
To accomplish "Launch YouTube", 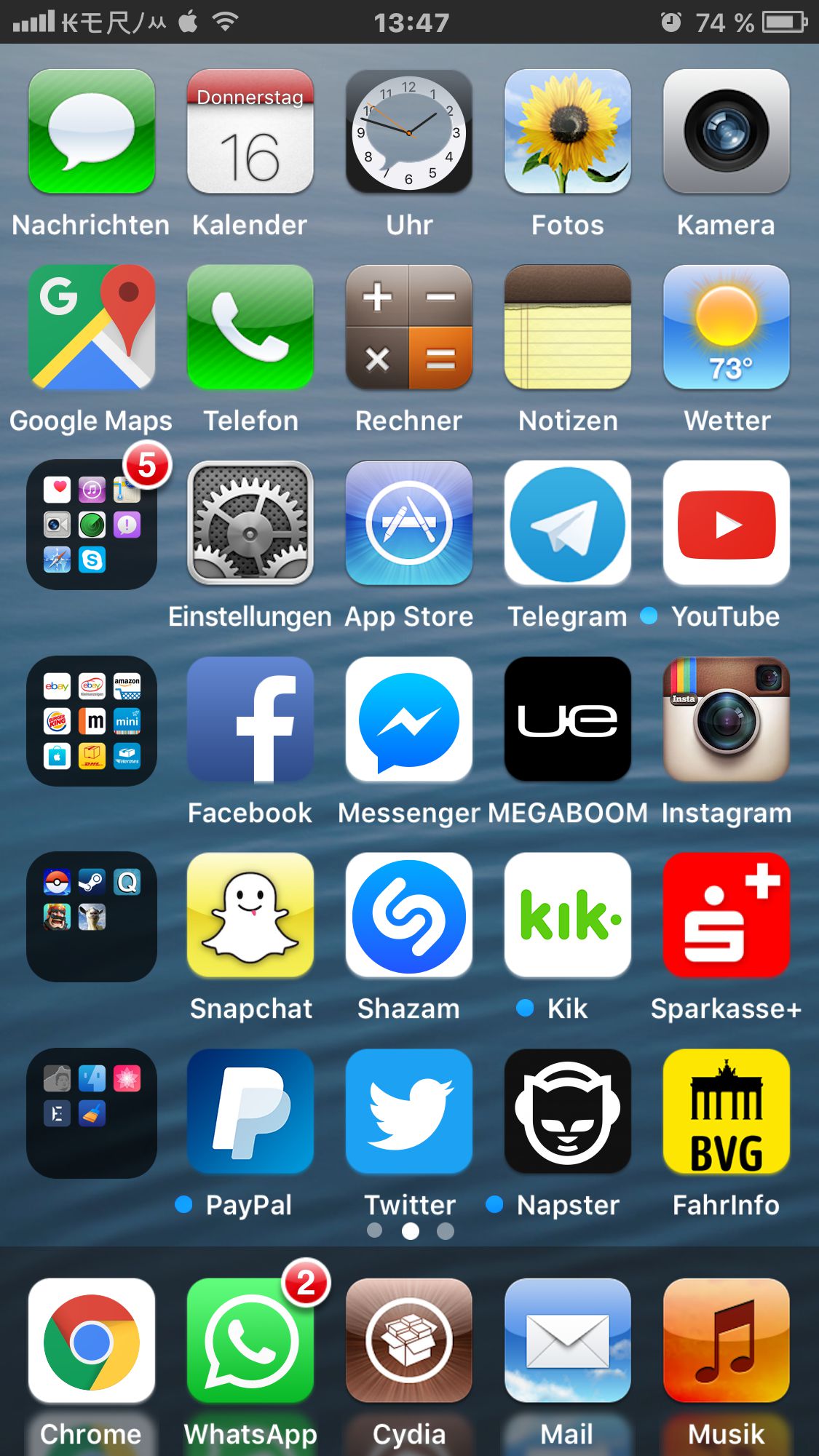I will coord(726,523).
